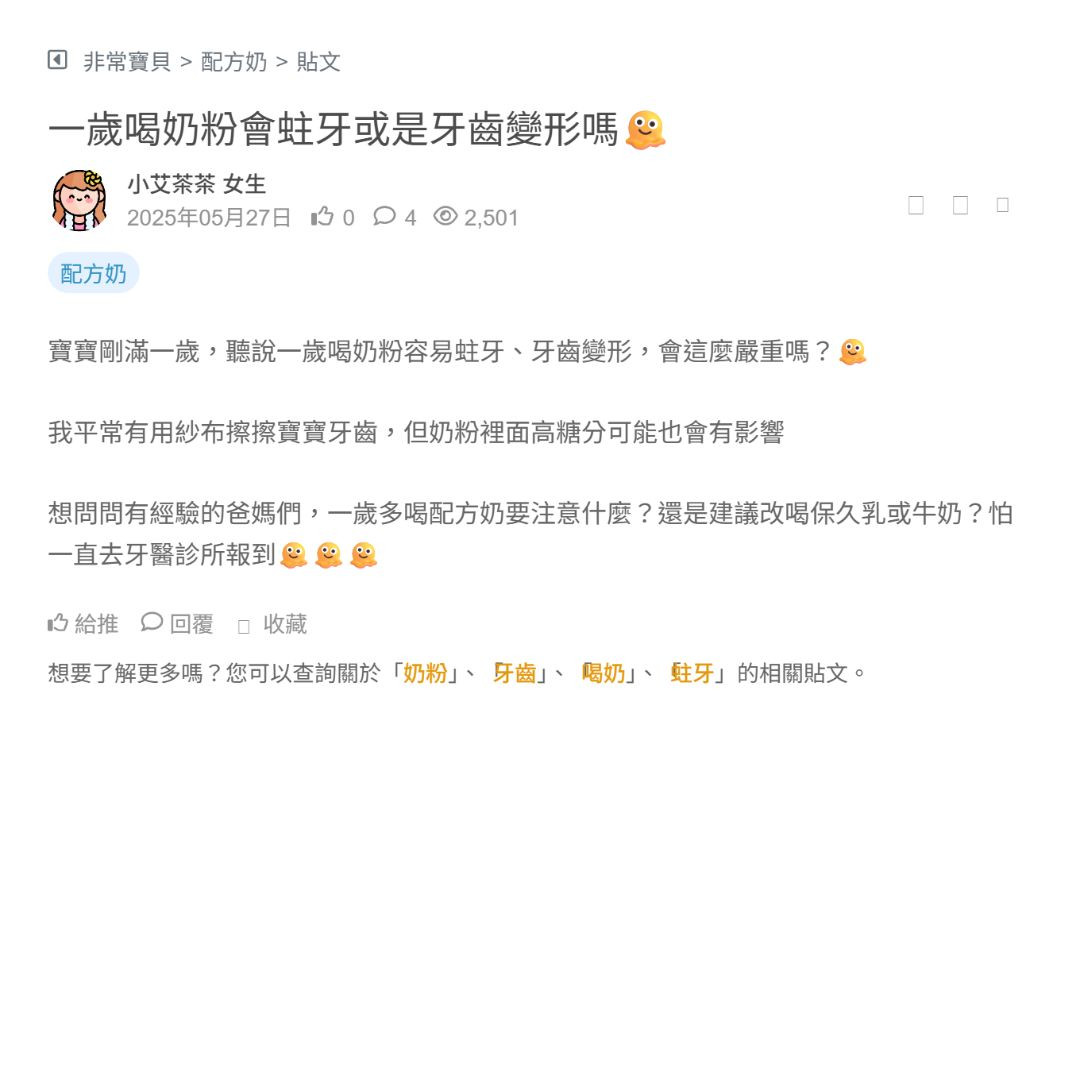Tap 回覆 to reply to post
The height and width of the screenshot is (1080, 1080).
pyautogui.click(x=178, y=624)
